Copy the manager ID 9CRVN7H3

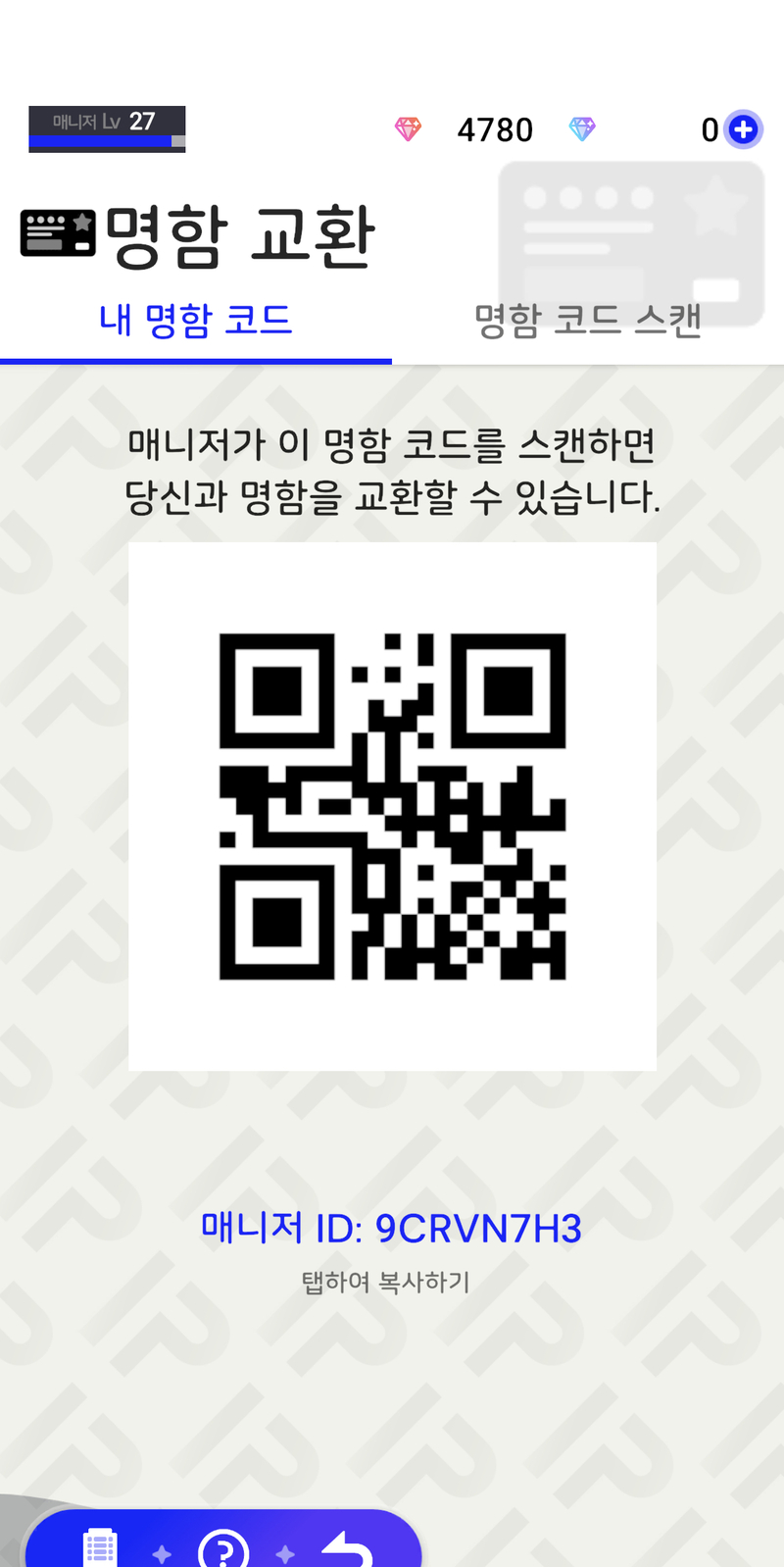[x=391, y=1229]
